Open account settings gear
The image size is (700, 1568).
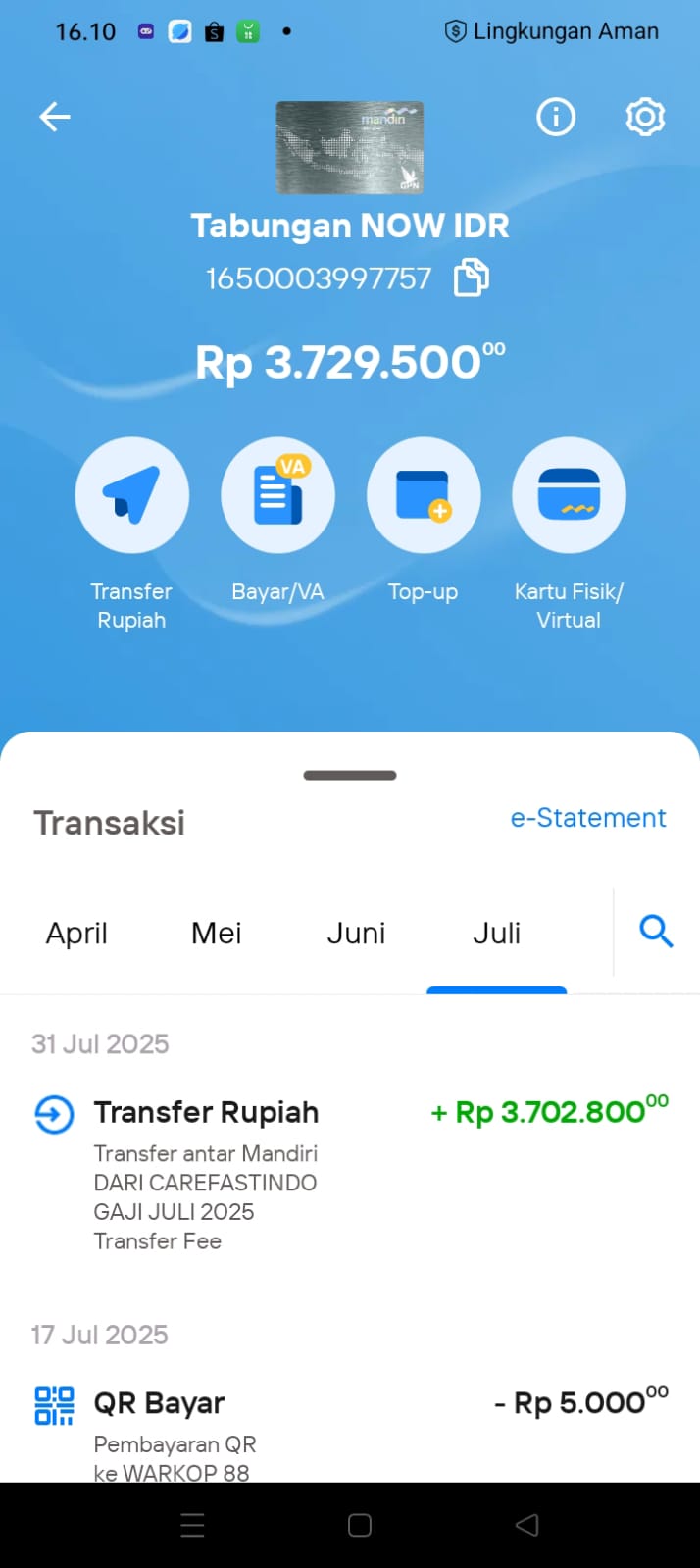click(x=645, y=118)
